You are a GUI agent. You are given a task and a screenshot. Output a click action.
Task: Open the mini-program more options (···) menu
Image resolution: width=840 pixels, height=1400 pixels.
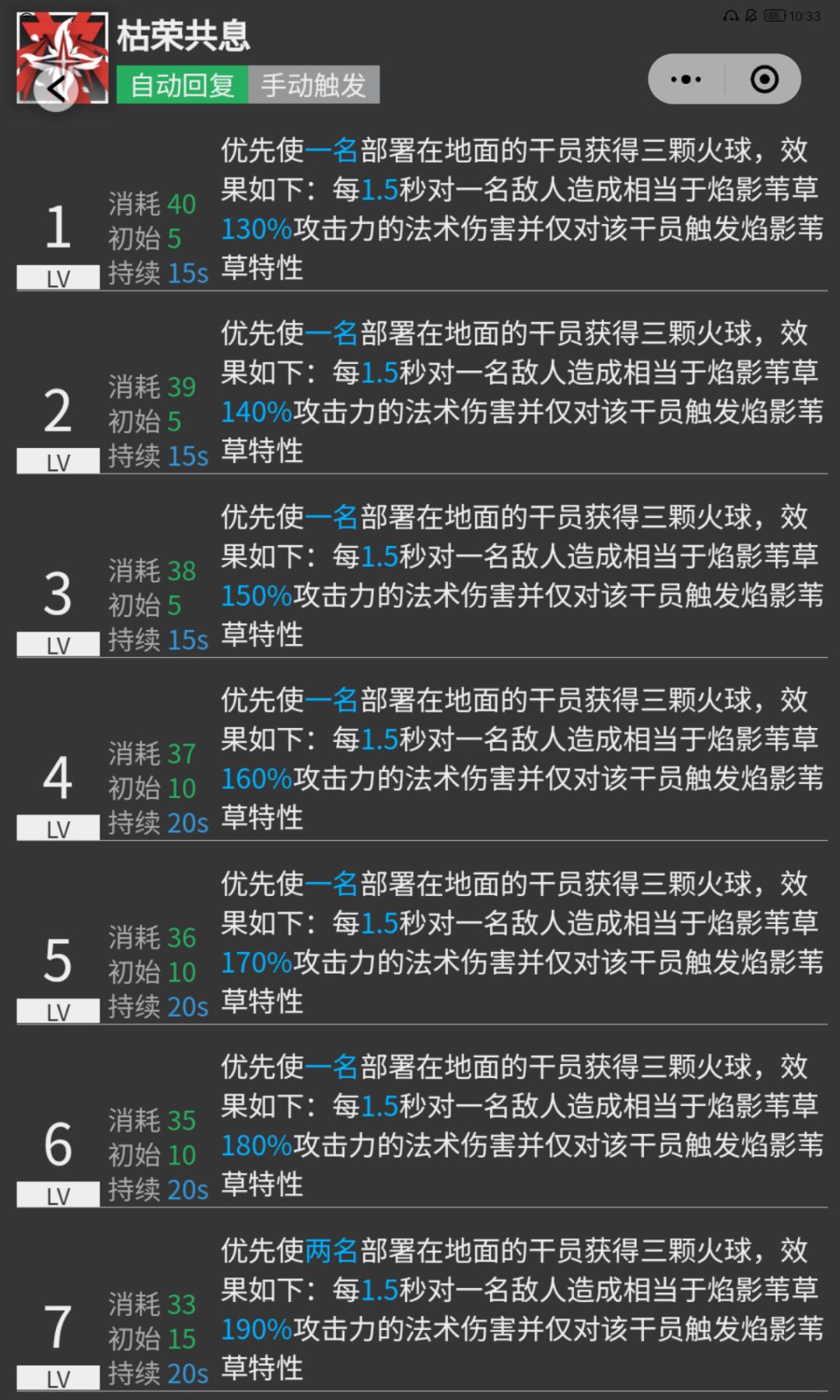point(683,80)
